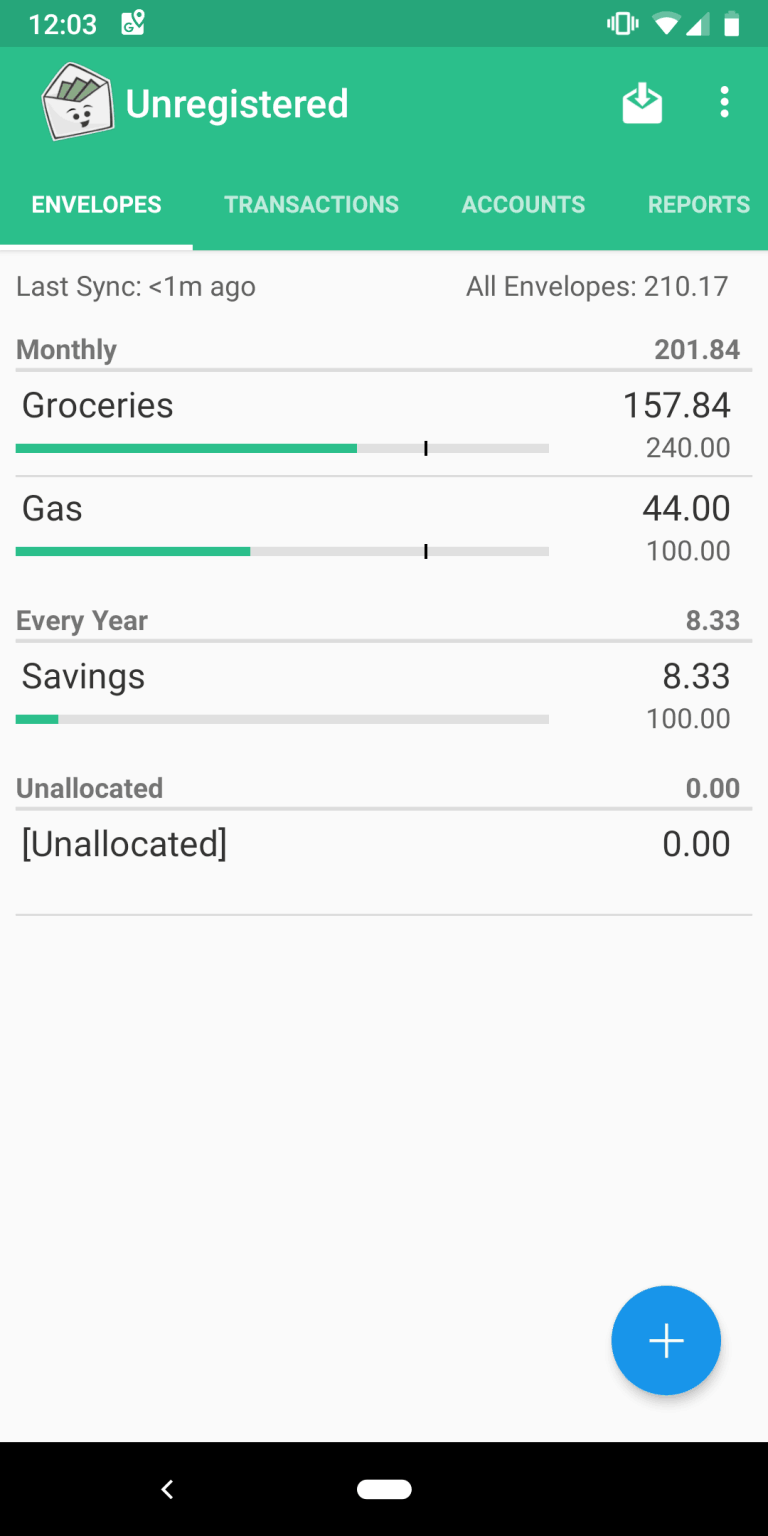Tap the [Unallocated] envelope row
The image size is (768, 1536).
pos(383,845)
